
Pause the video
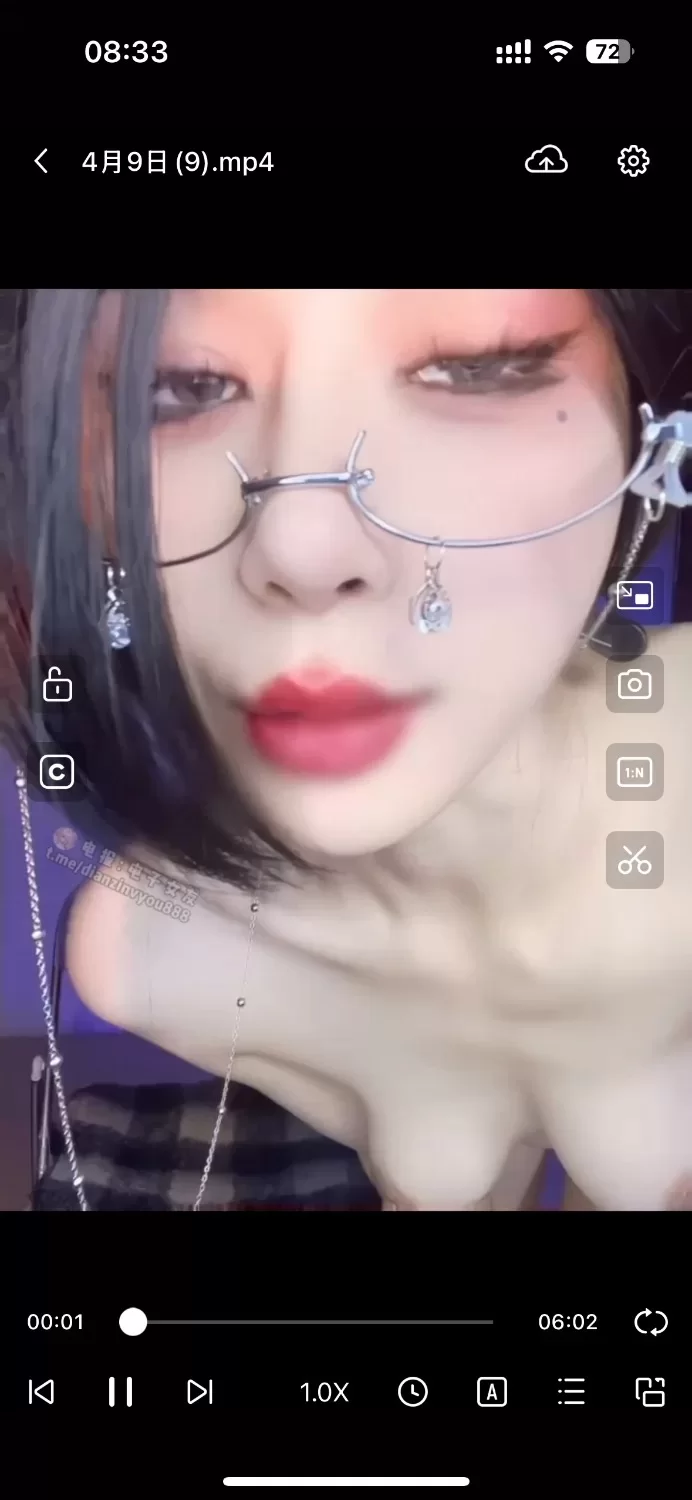click(x=120, y=1391)
